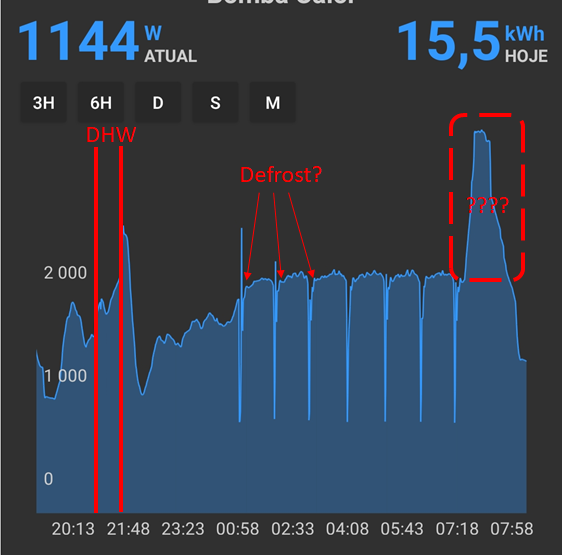The height and width of the screenshot is (555, 562).
Task: Switch the chart to the 3H range
Action: click(44, 103)
